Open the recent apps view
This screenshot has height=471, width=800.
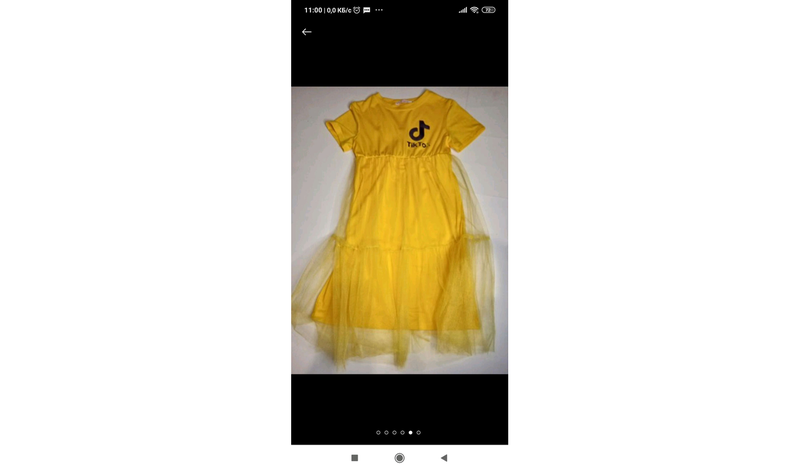[x=354, y=458]
